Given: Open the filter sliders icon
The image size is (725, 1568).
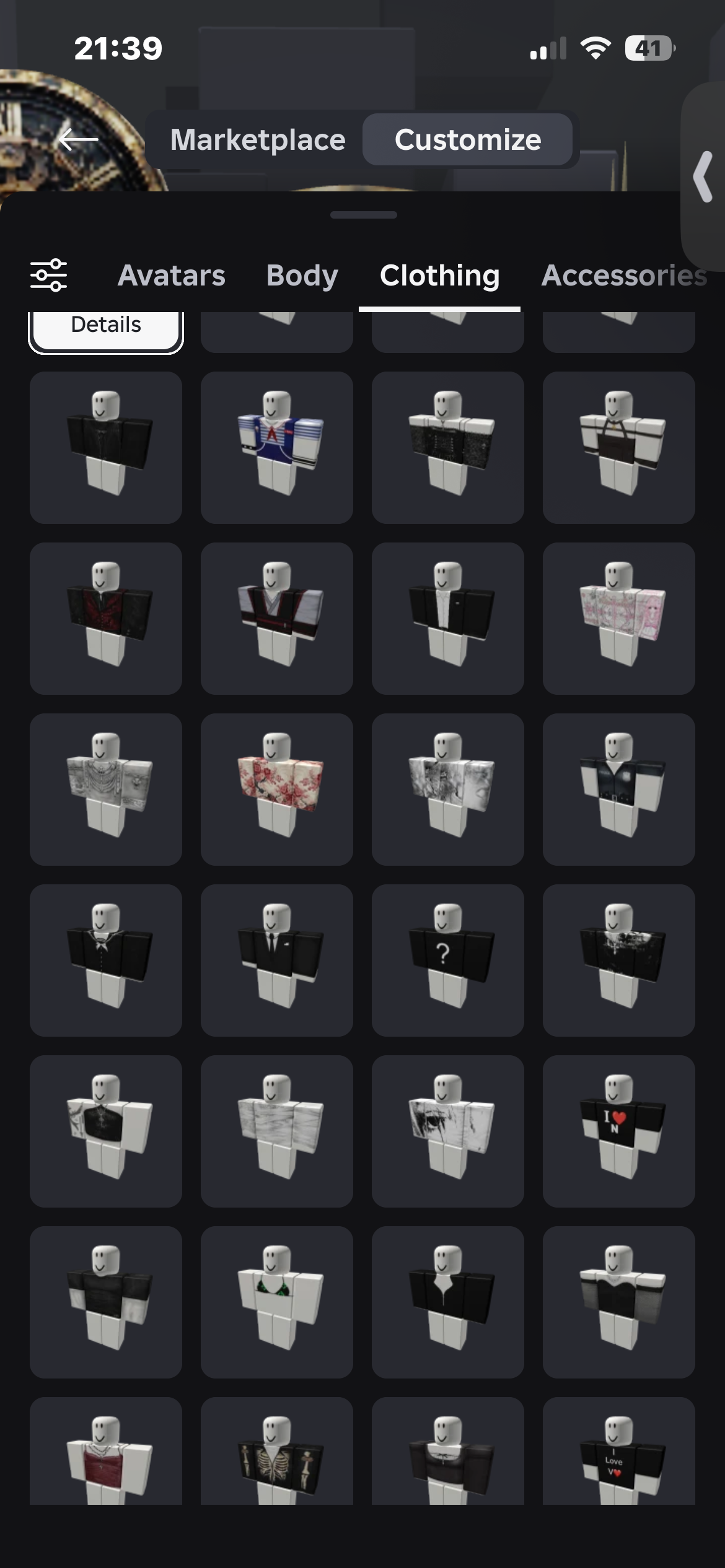Looking at the screenshot, I should pyautogui.click(x=49, y=276).
